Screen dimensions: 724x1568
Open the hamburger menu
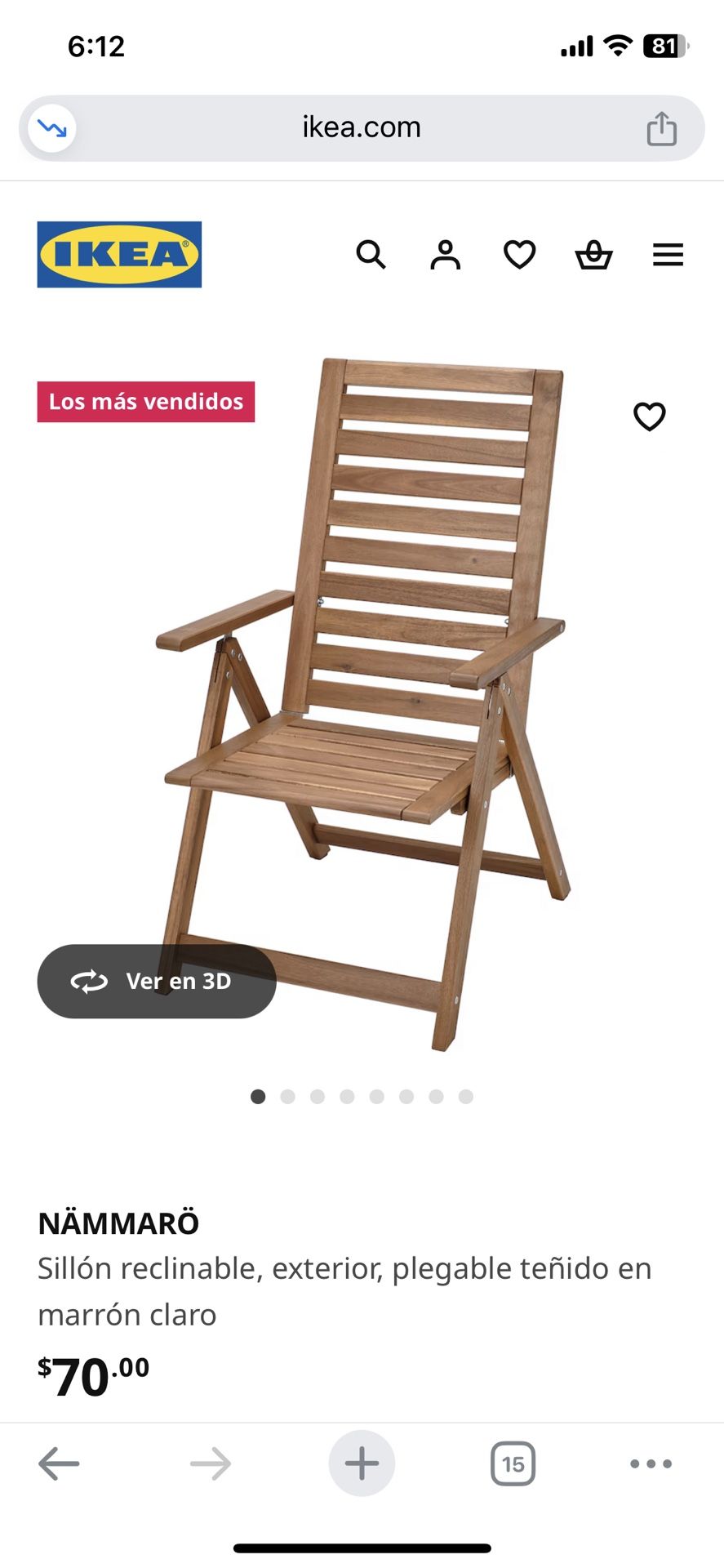668,255
